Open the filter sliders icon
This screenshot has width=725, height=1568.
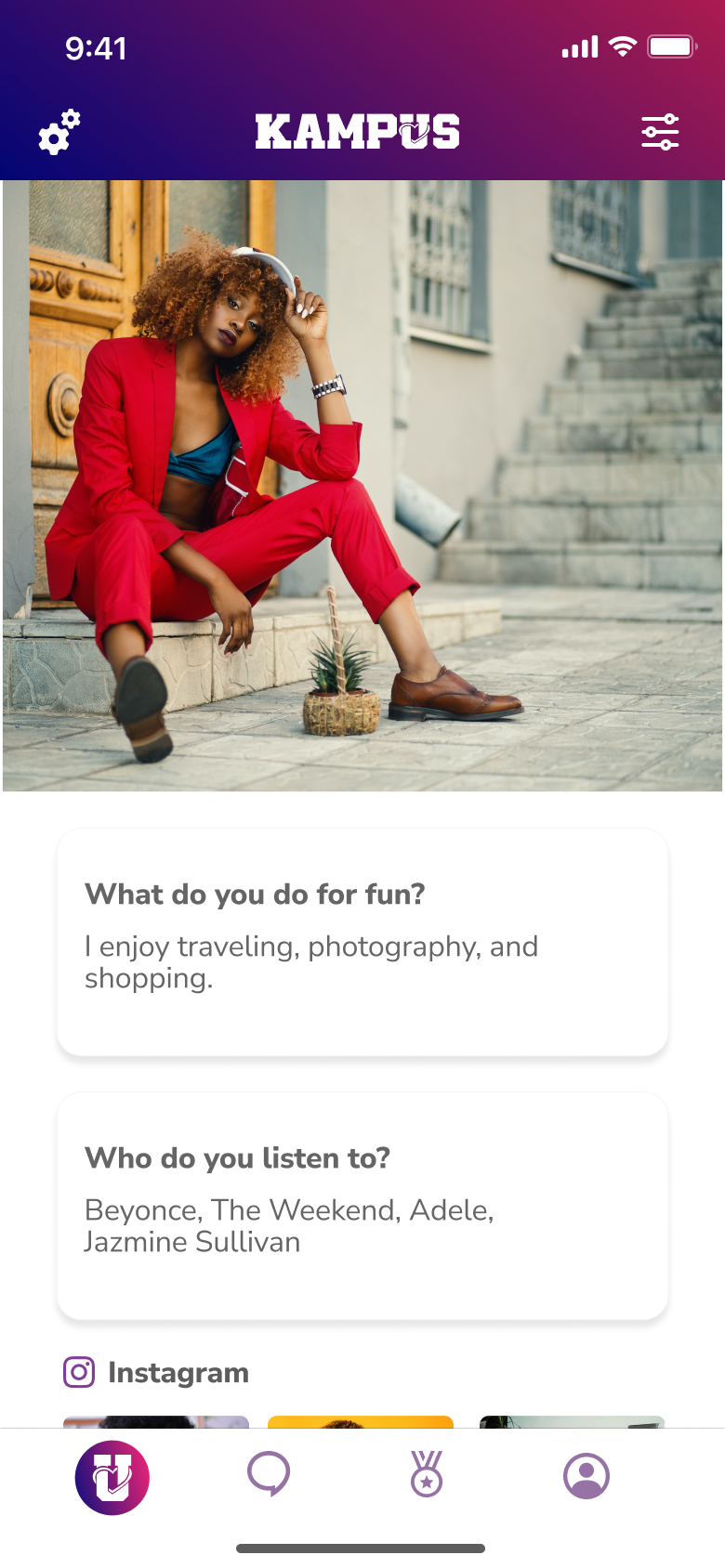pyautogui.click(x=660, y=132)
